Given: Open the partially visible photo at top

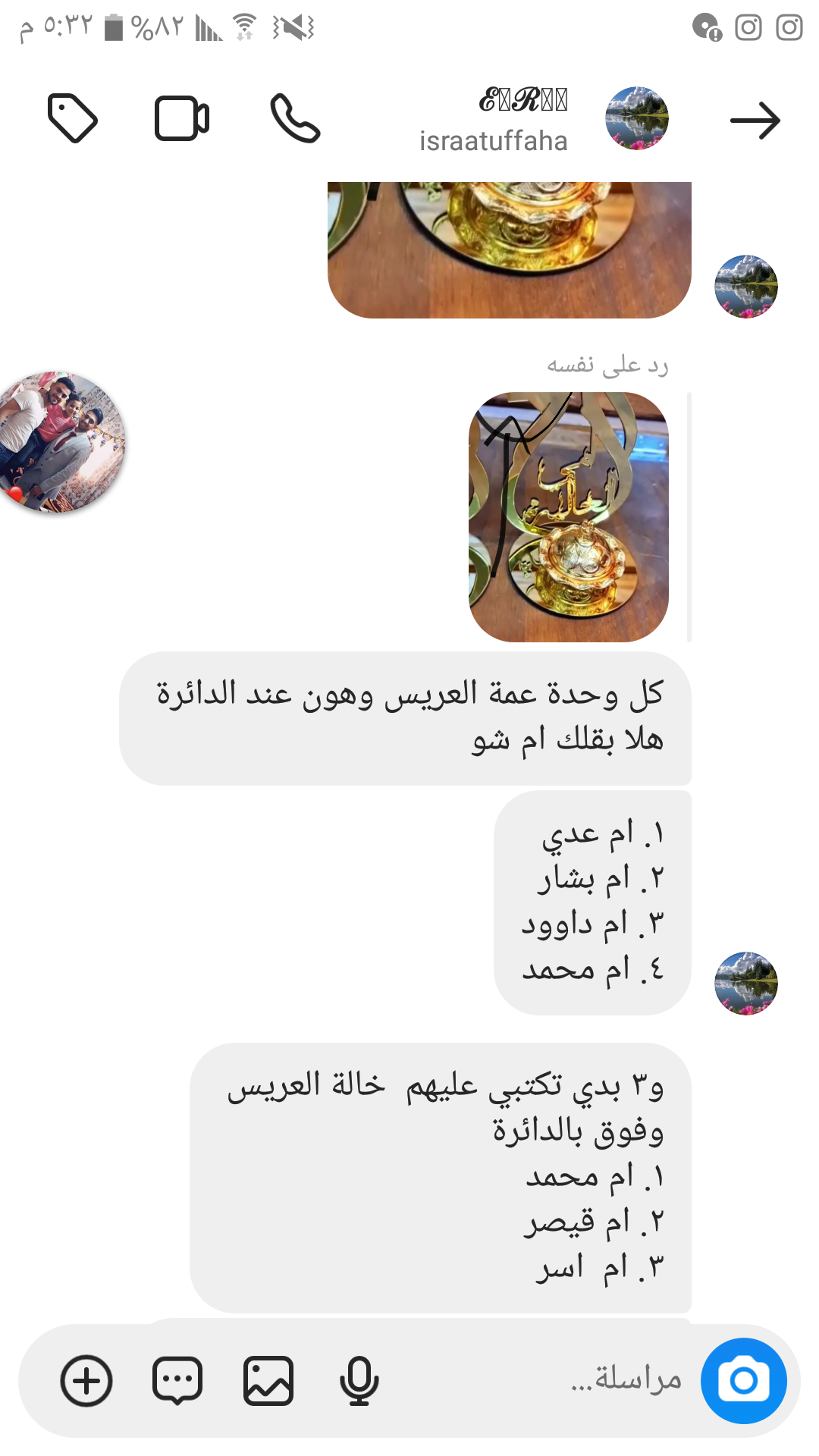Looking at the screenshot, I should [509, 249].
